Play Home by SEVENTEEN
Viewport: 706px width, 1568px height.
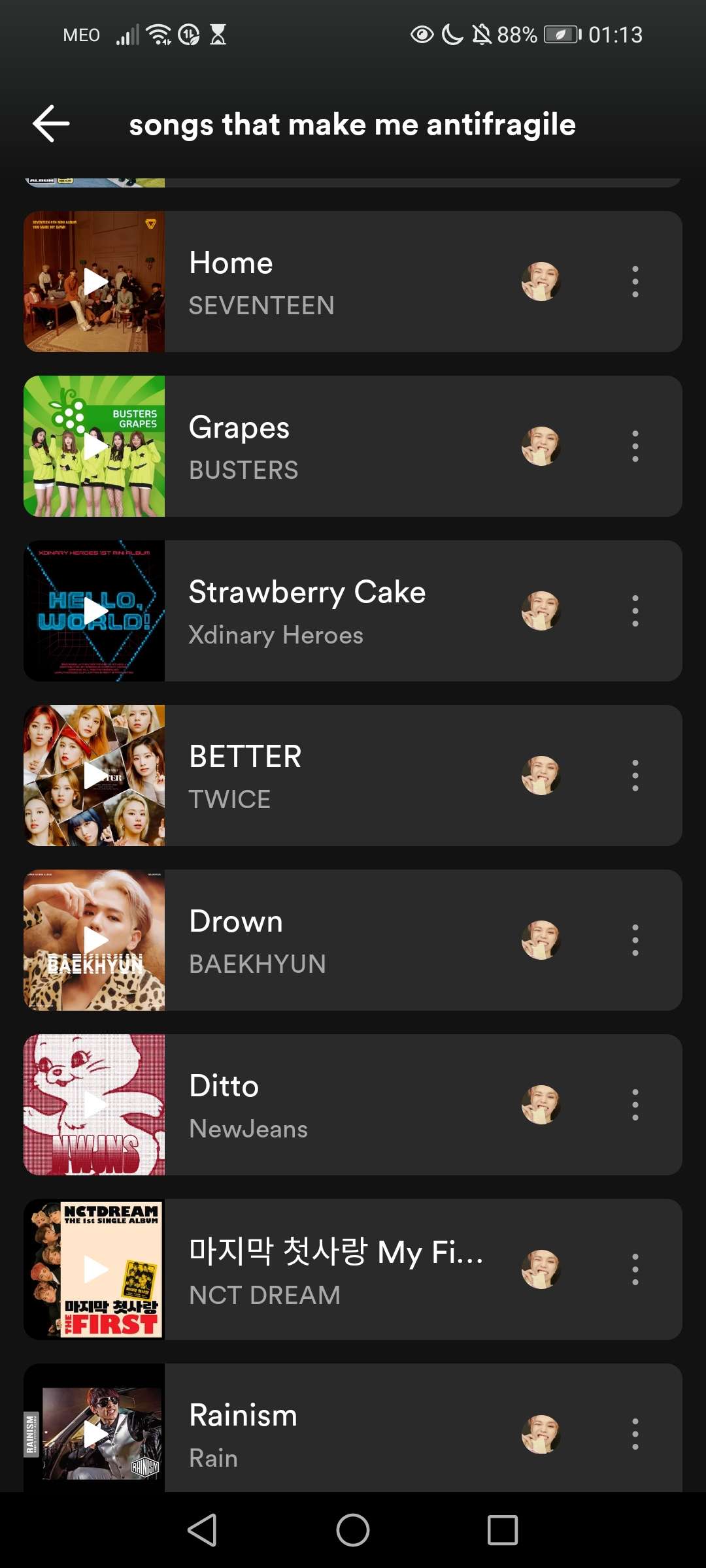click(x=95, y=282)
